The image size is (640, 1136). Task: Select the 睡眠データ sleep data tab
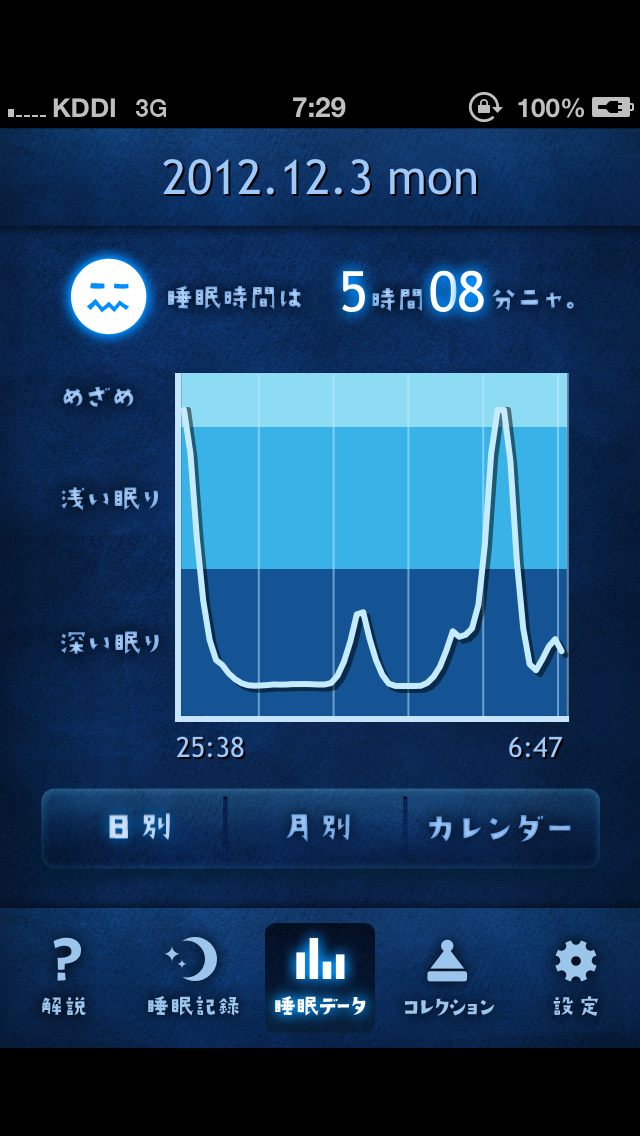coord(320,977)
